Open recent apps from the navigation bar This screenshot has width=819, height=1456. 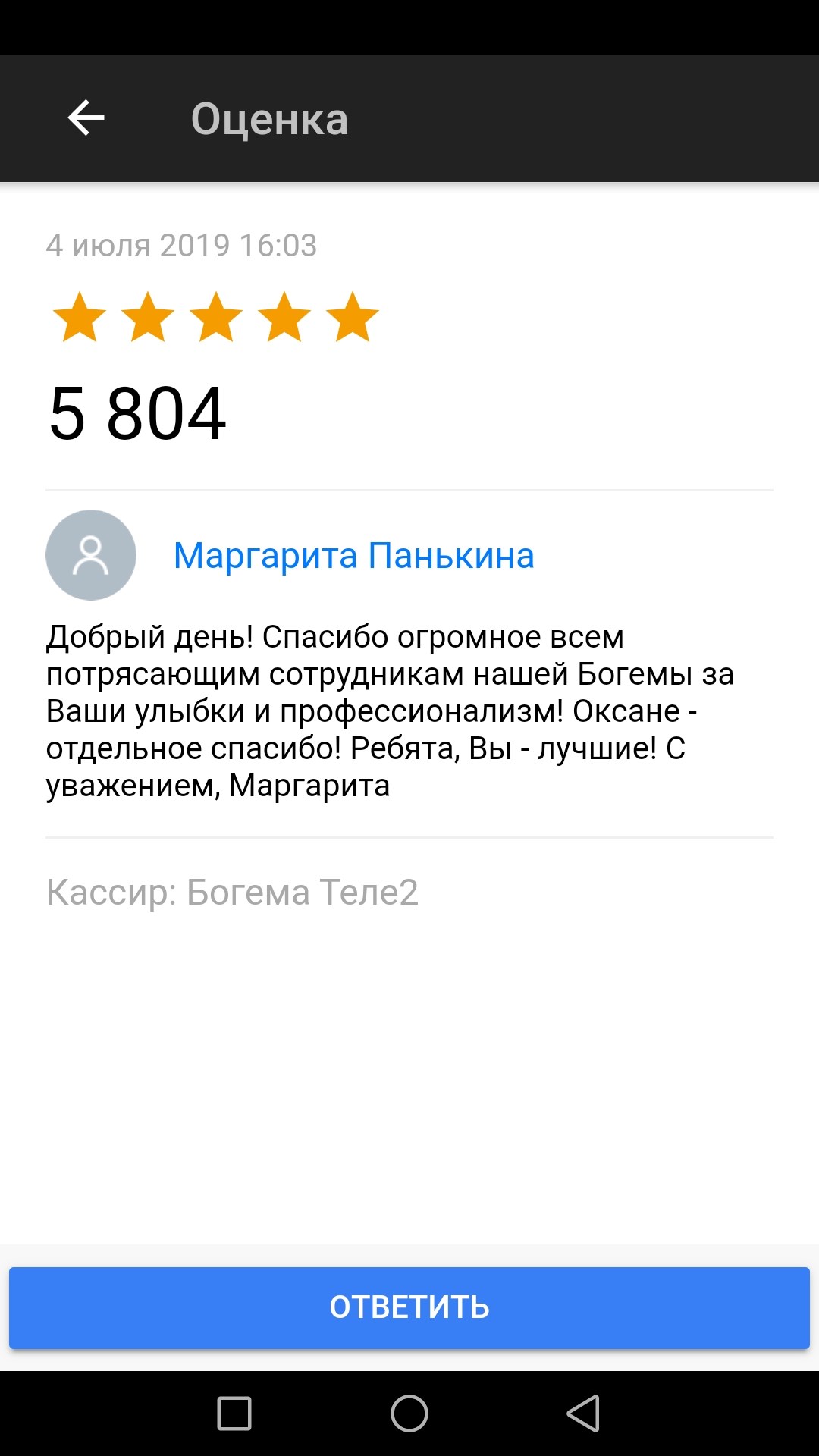[234, 1414]
